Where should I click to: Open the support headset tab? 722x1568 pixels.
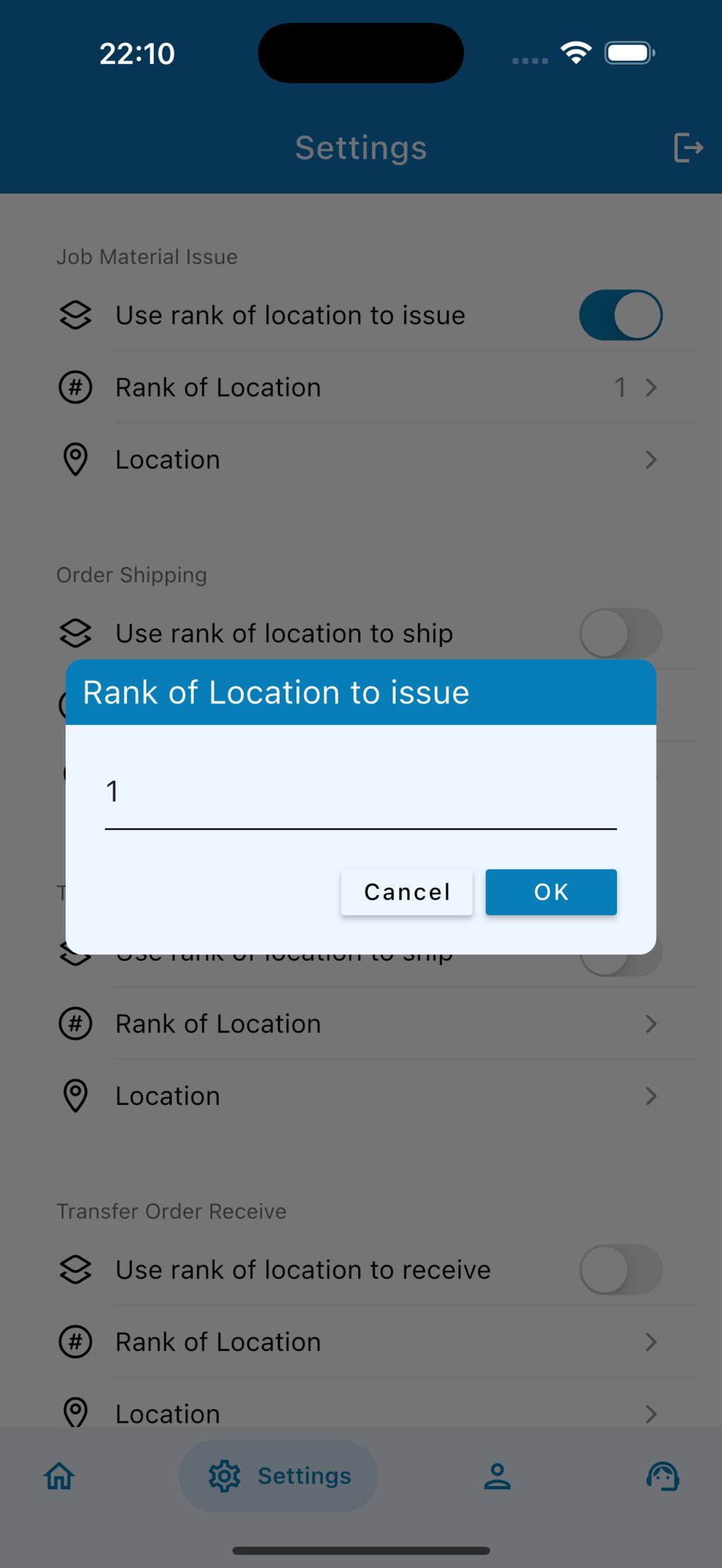point(663,1476)
